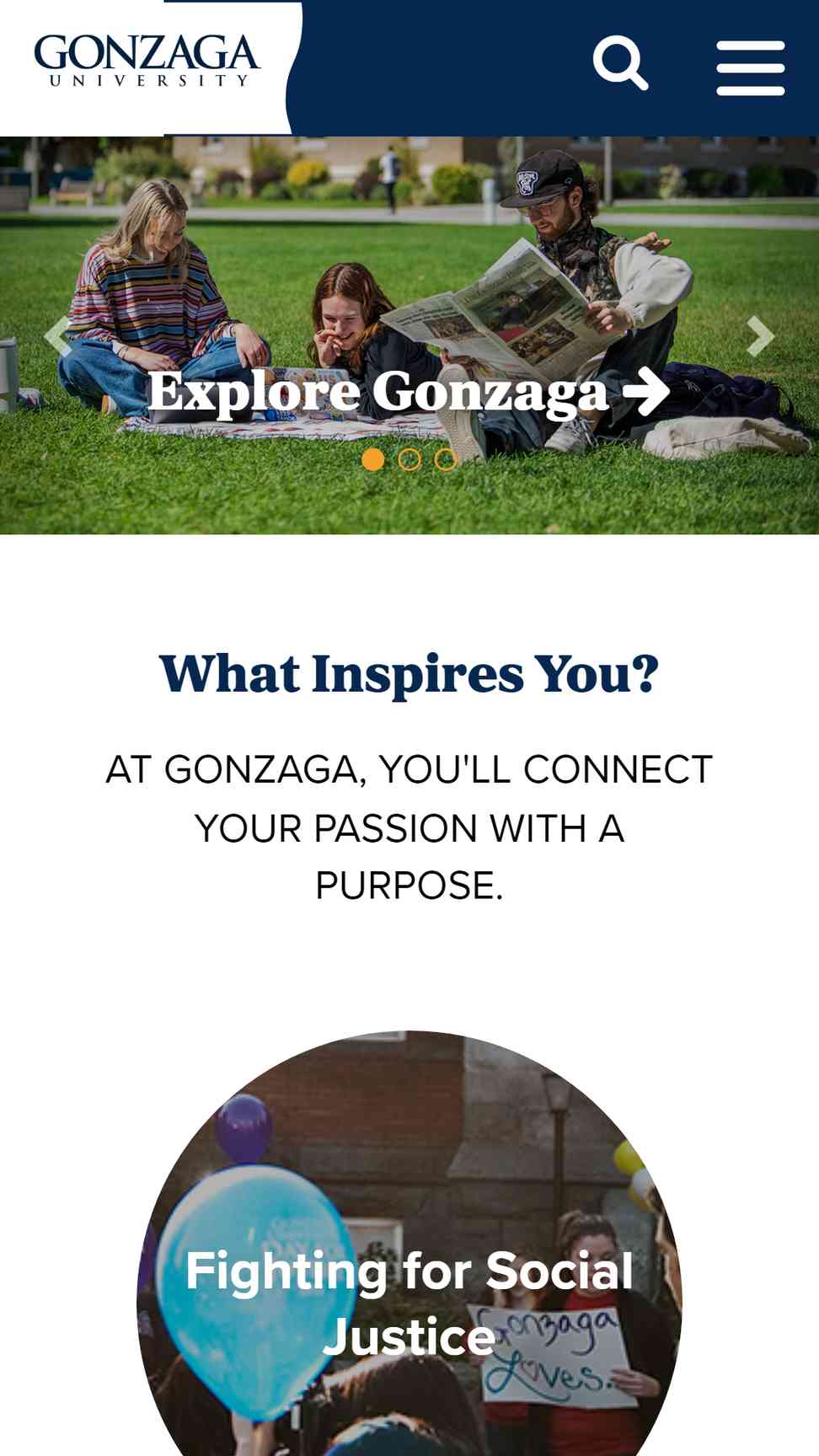
Task: Advance to the next carousel slide
Action: [x=760, y=336]
